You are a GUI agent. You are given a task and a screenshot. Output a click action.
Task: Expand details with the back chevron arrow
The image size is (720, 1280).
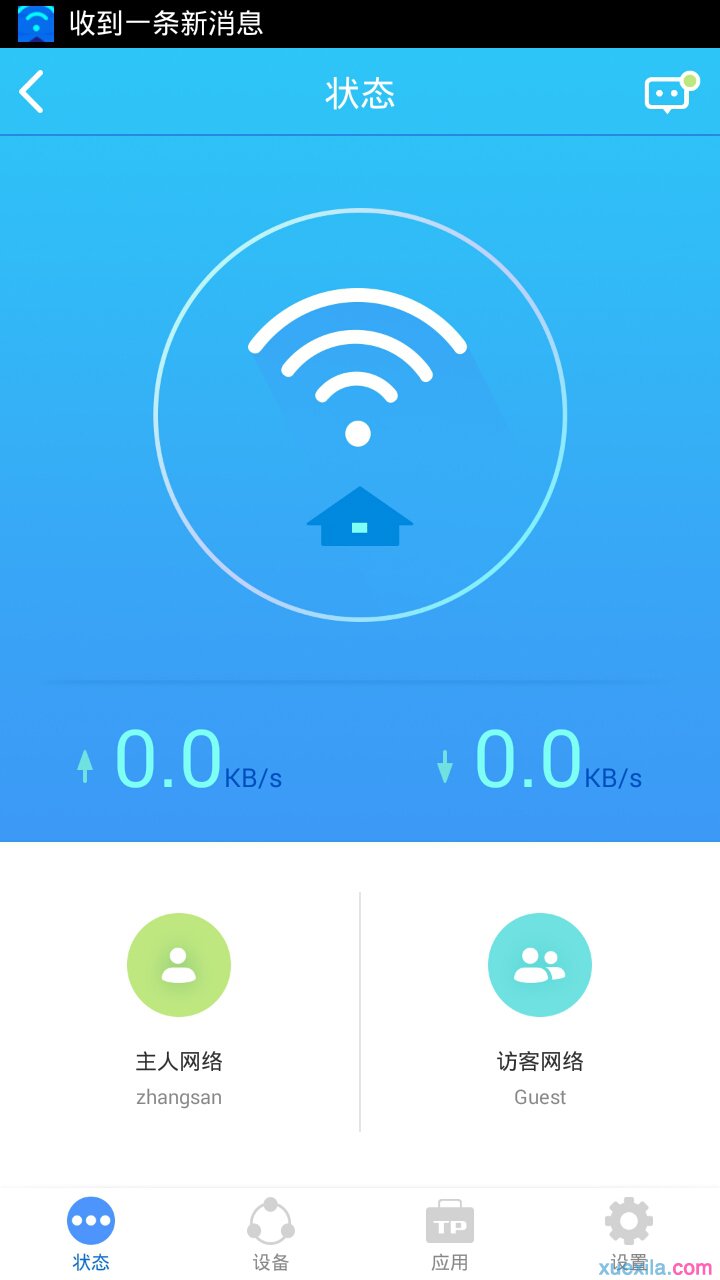click(33, 92)
